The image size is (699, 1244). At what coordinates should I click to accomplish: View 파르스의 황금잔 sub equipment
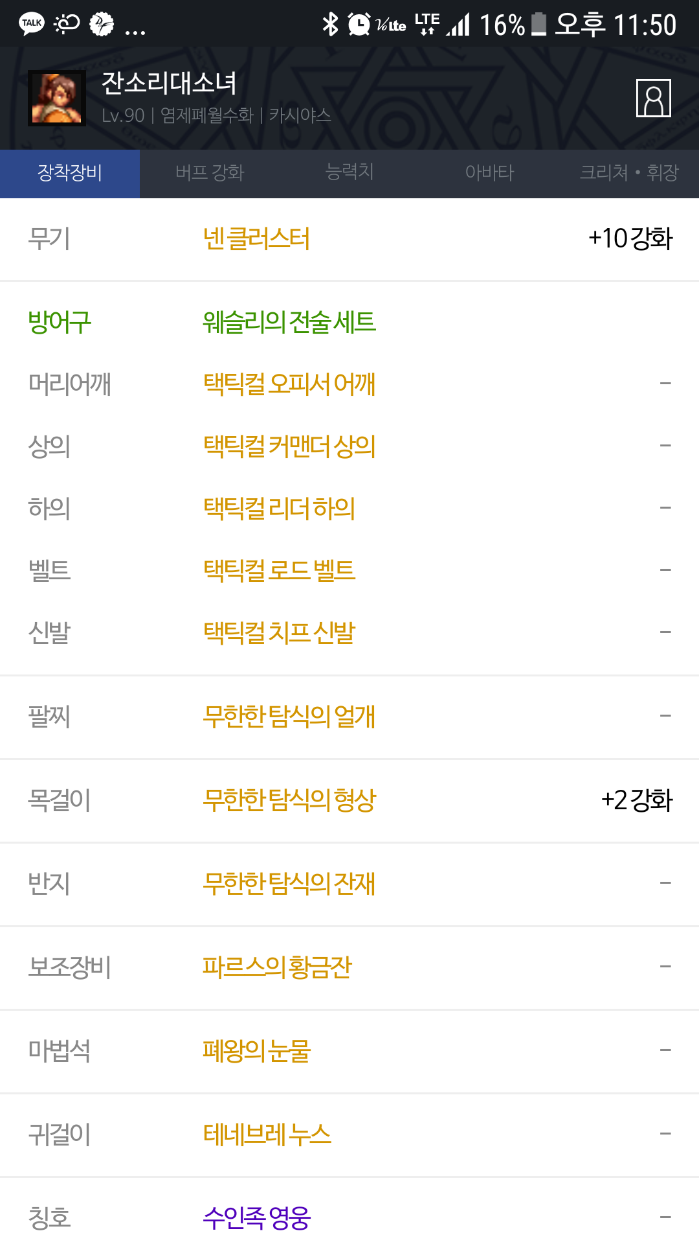click(x=277, y=967)
